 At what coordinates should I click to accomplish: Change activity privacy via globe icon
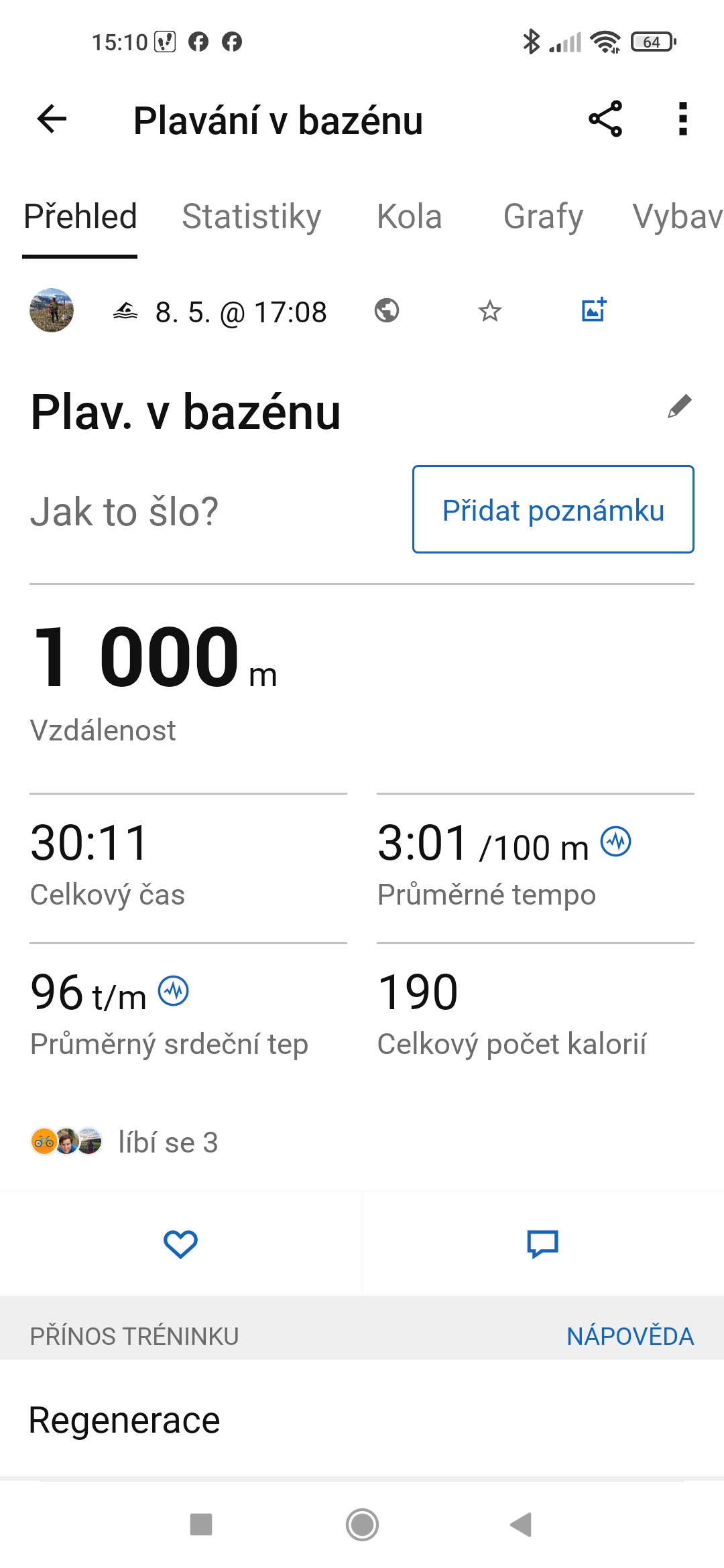tap(387, 311)
